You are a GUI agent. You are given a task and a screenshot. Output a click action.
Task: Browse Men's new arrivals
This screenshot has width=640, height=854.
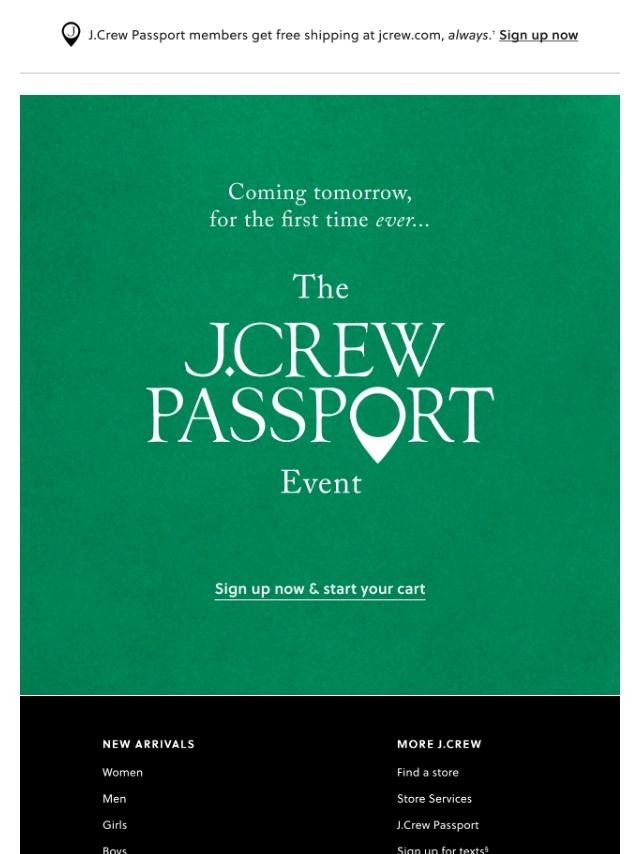114,799
